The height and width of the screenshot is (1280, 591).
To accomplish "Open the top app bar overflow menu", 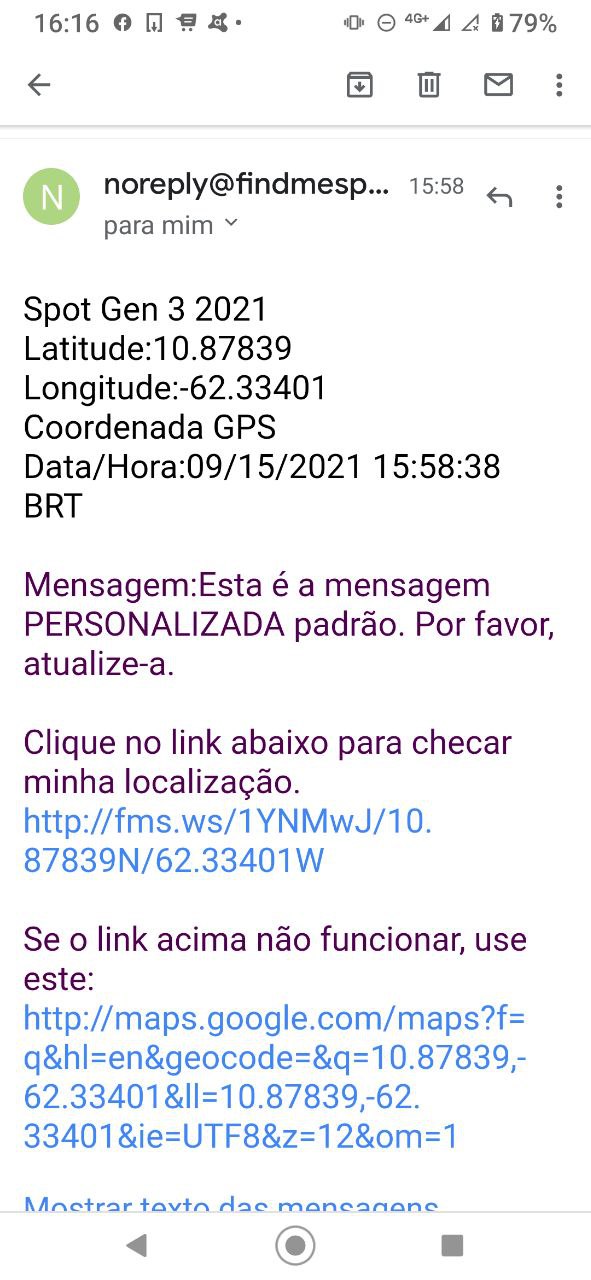I will tap(559, 85).
